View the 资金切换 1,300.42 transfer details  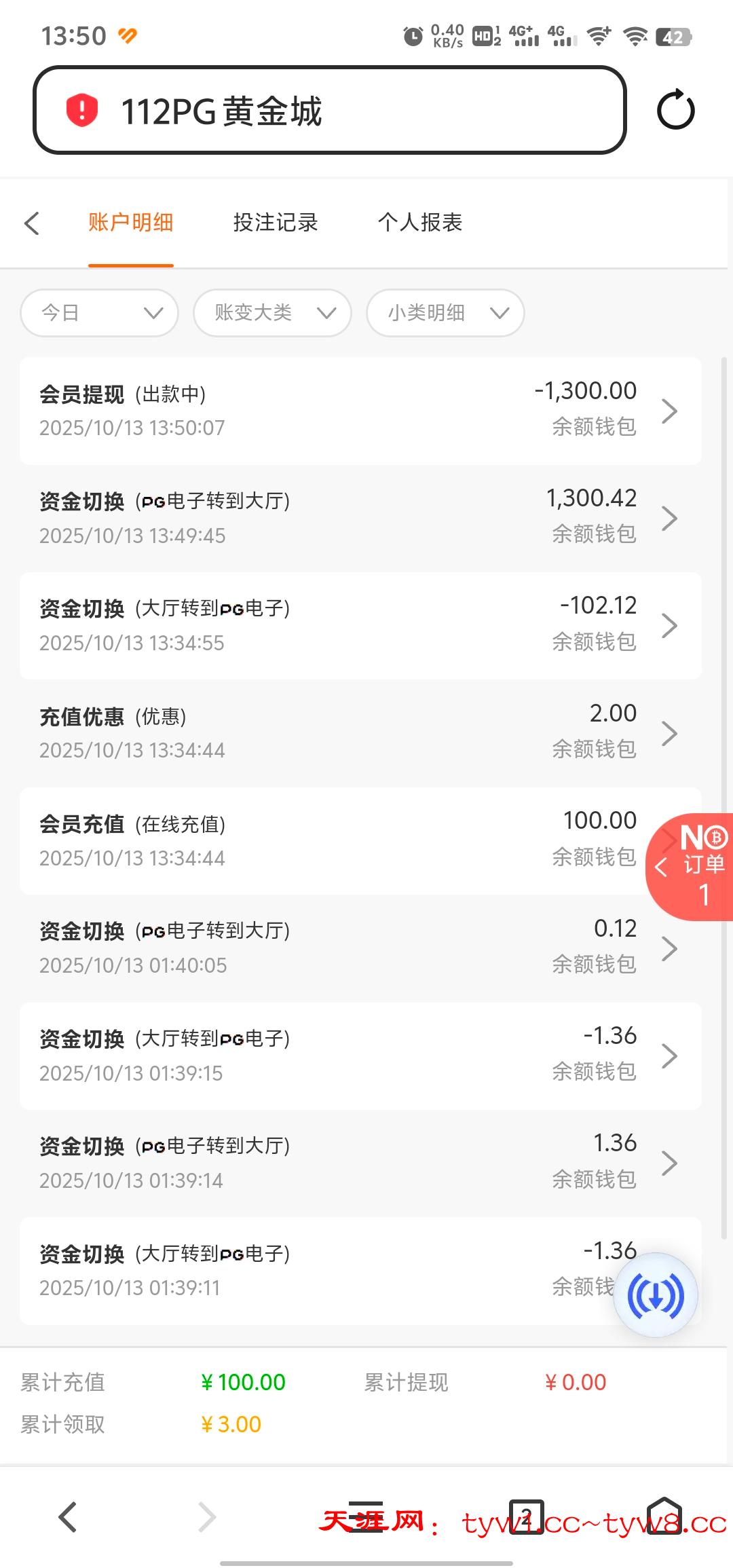(360, 518)
